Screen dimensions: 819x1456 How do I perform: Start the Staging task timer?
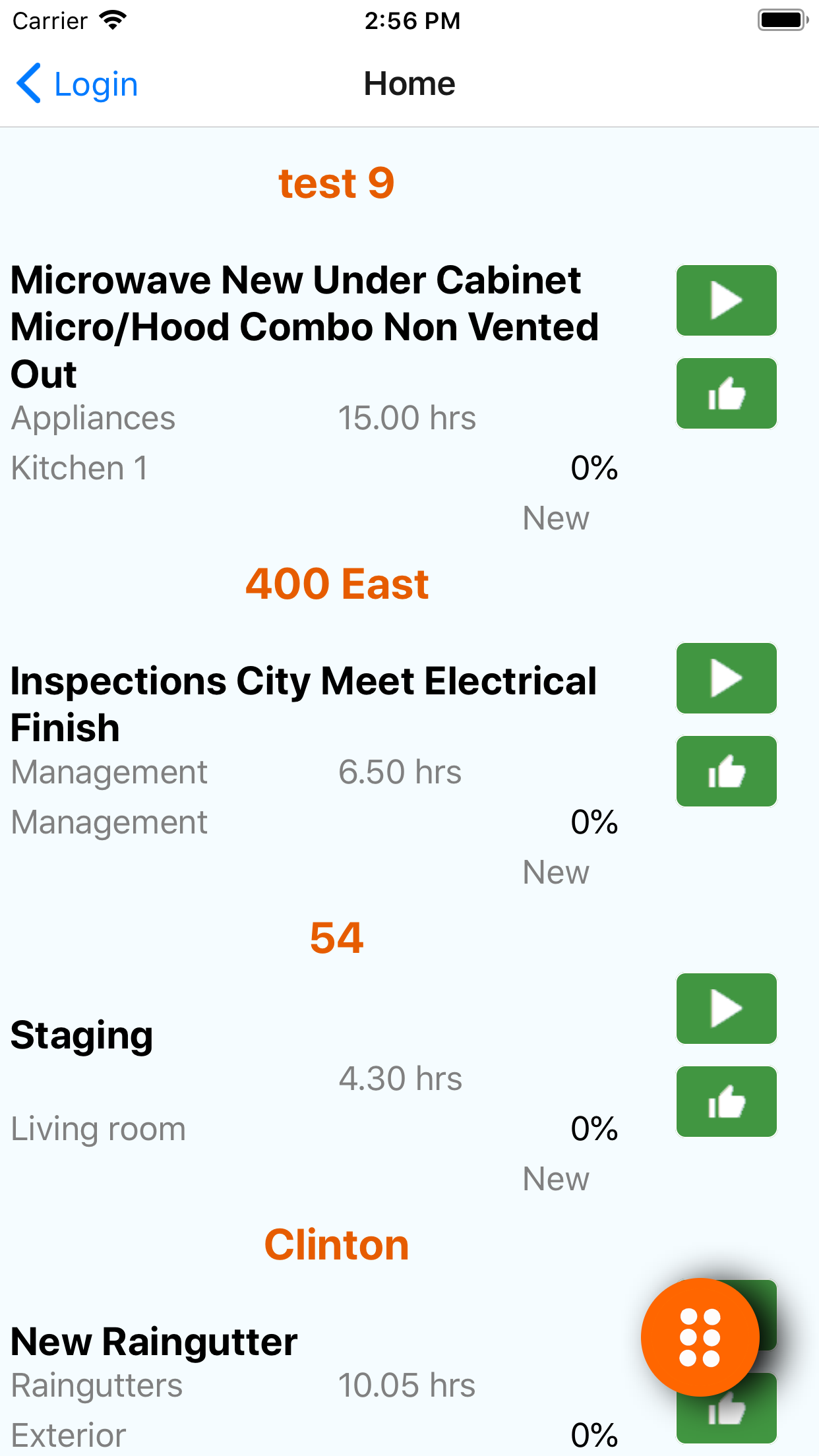(726, 1009)
